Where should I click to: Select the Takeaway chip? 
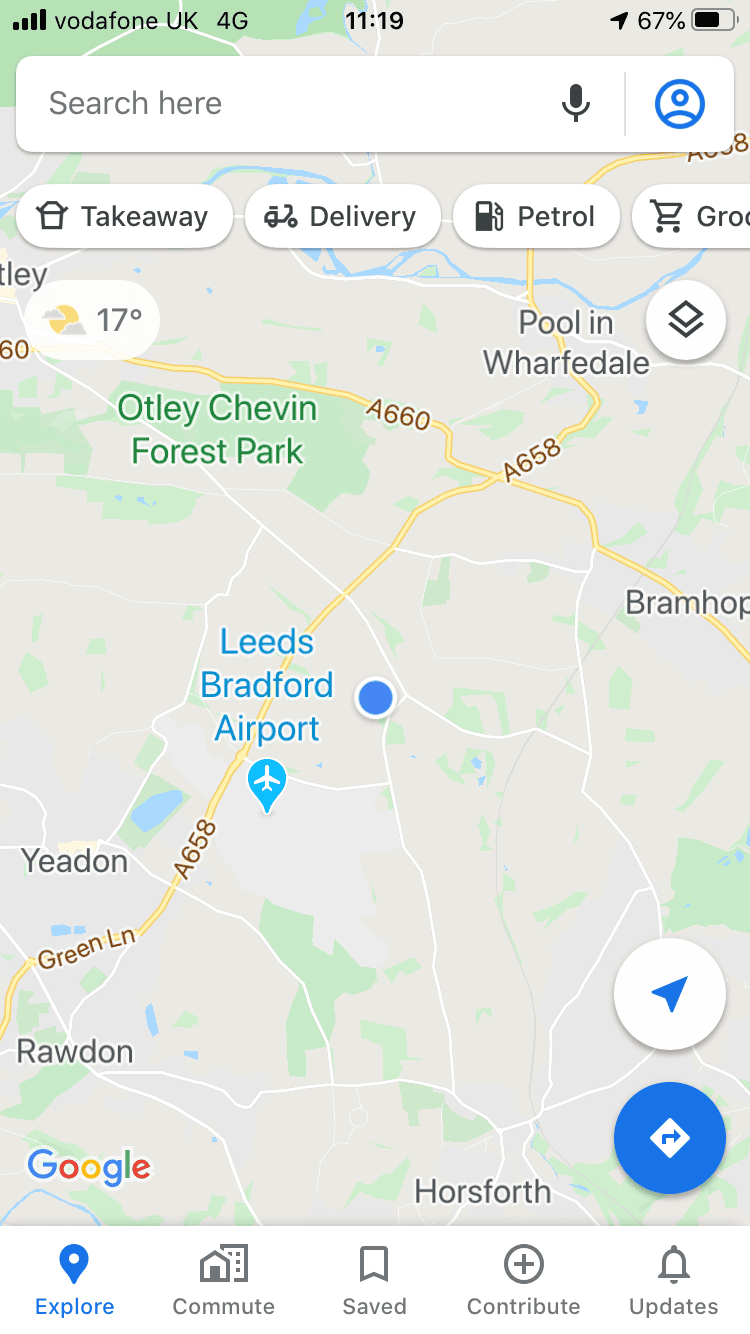tap(124, 216)
